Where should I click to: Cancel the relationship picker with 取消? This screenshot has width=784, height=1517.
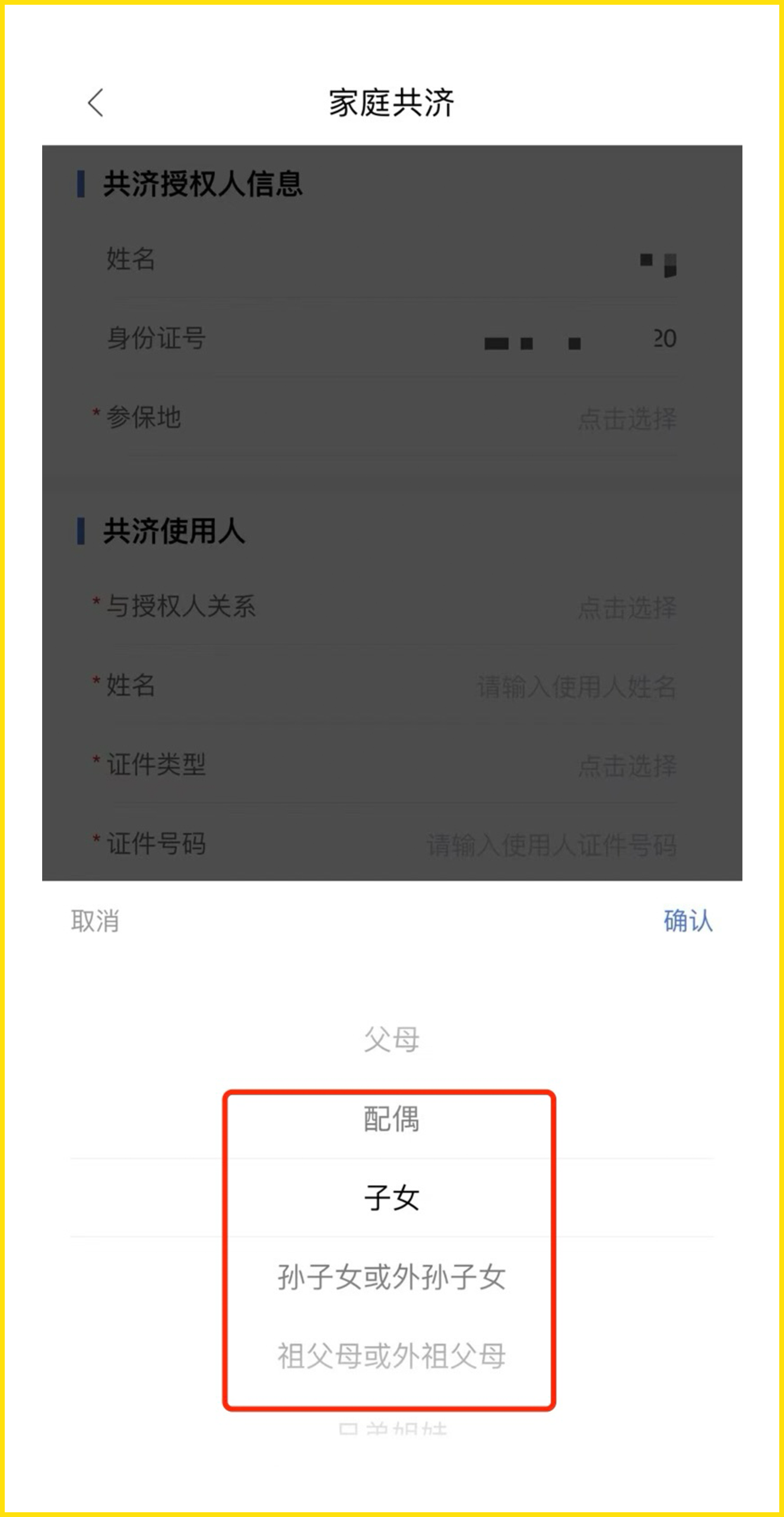point(95,921)
